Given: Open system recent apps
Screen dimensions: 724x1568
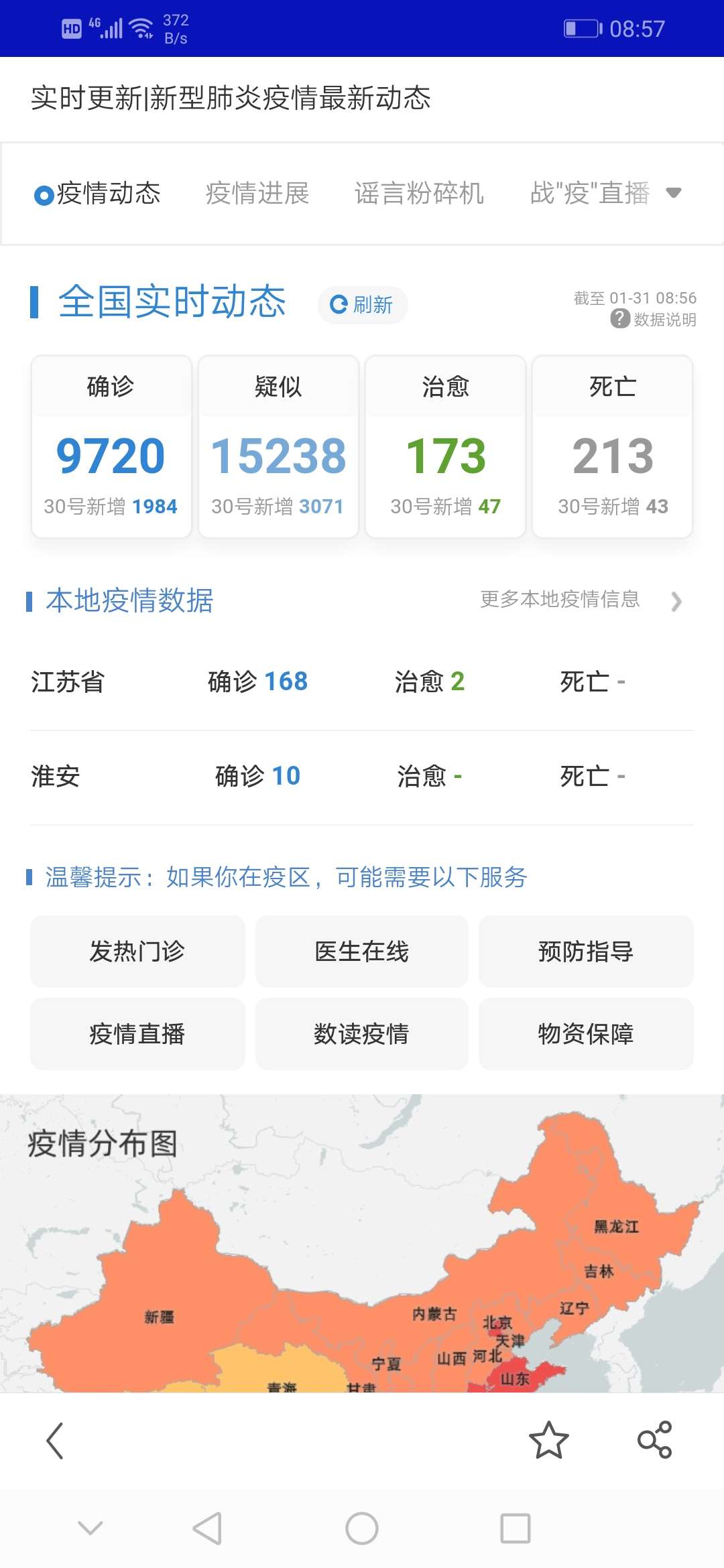Looking at the screenshot, I should point(516,1528).
